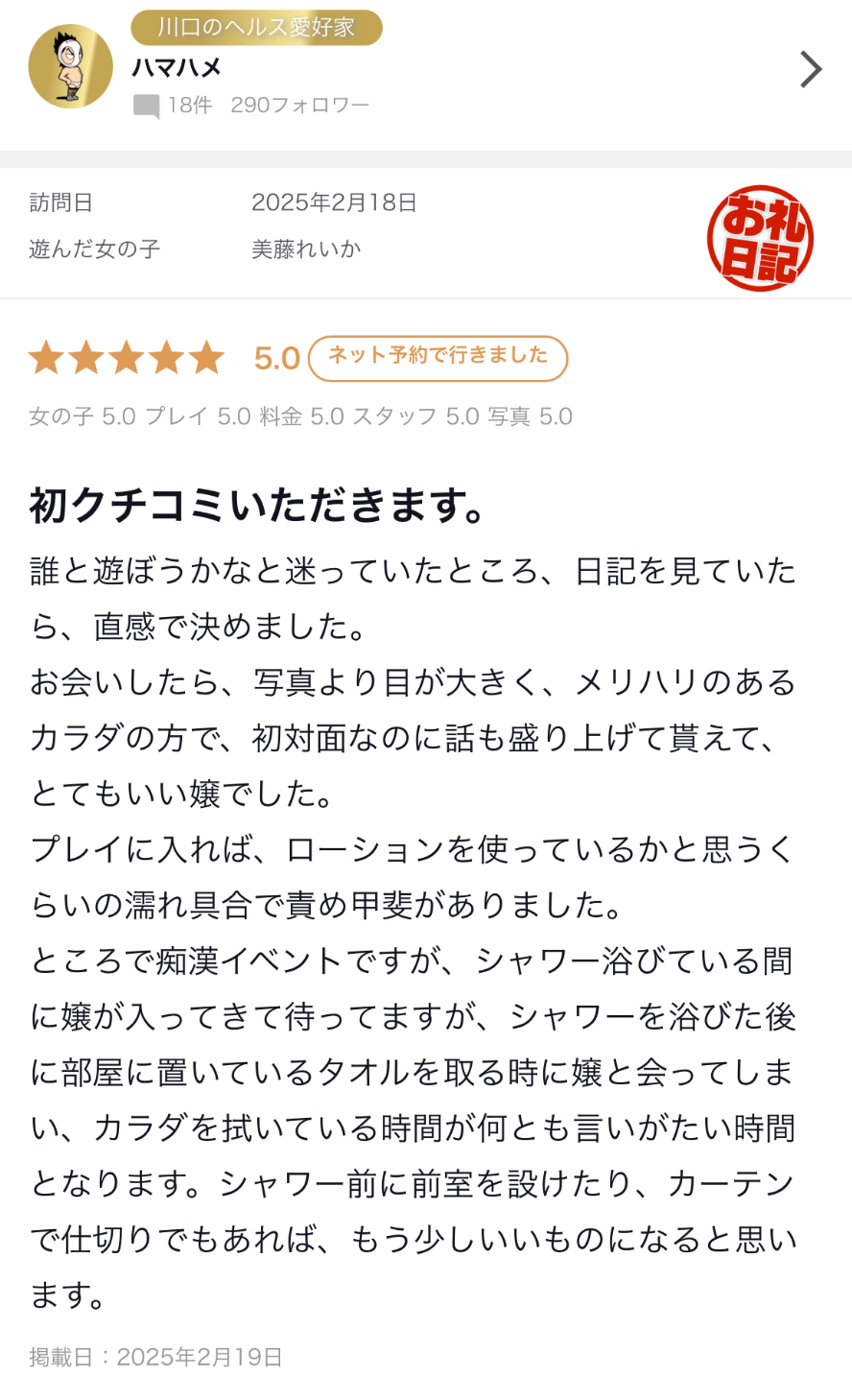The height and width of the screenshot is (1400, 852).
Task: Open ハマハメ's reviewer profile chevron
Action: pyautogui.click(x=811, y=69)
